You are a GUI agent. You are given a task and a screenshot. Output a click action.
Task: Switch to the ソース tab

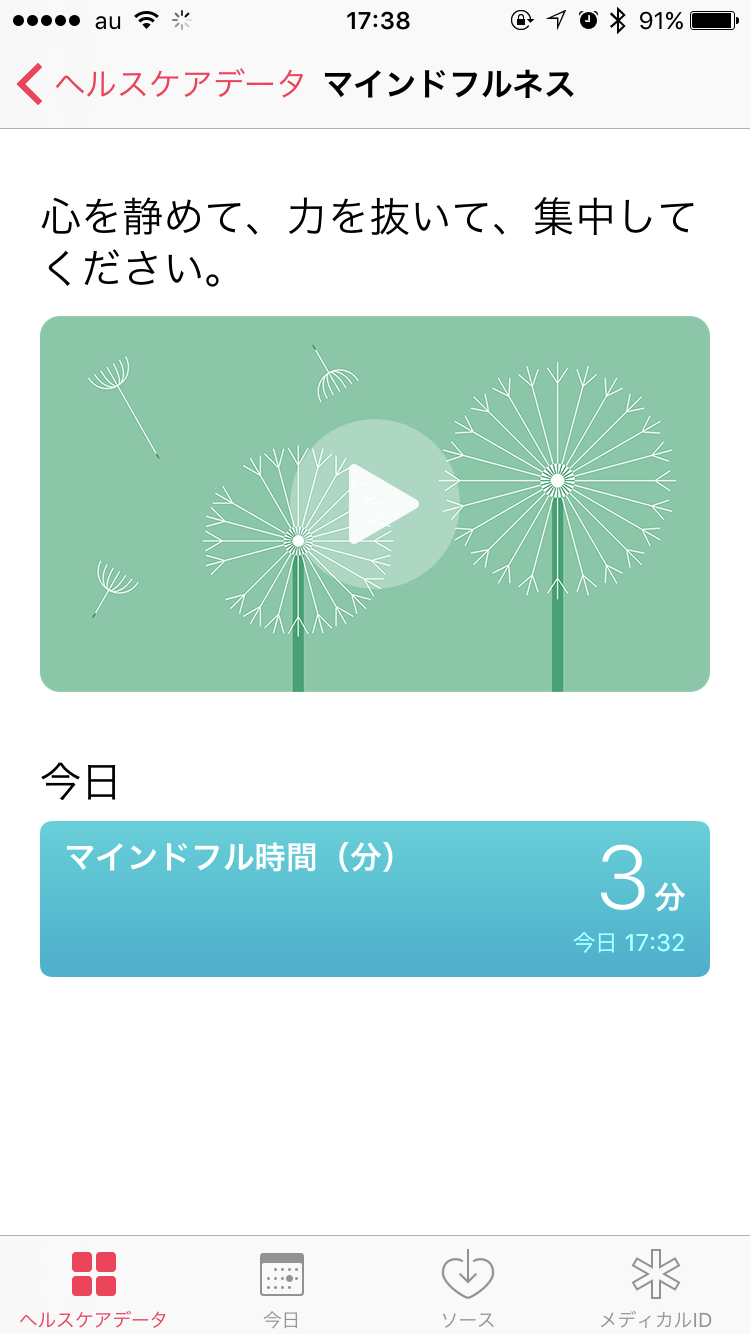click(x=468, y=1288)
